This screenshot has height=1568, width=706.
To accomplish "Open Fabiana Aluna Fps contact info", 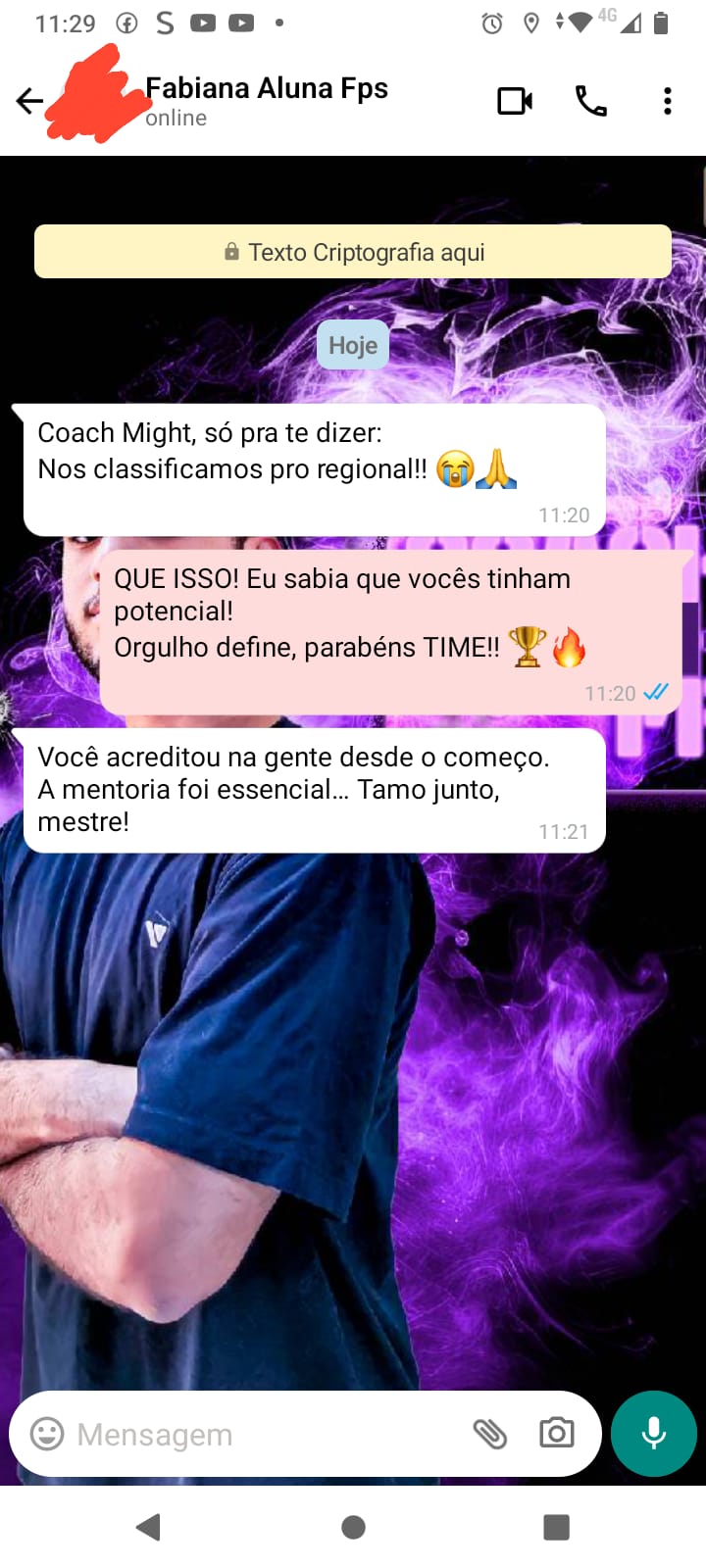I will [x=267, y=100].
